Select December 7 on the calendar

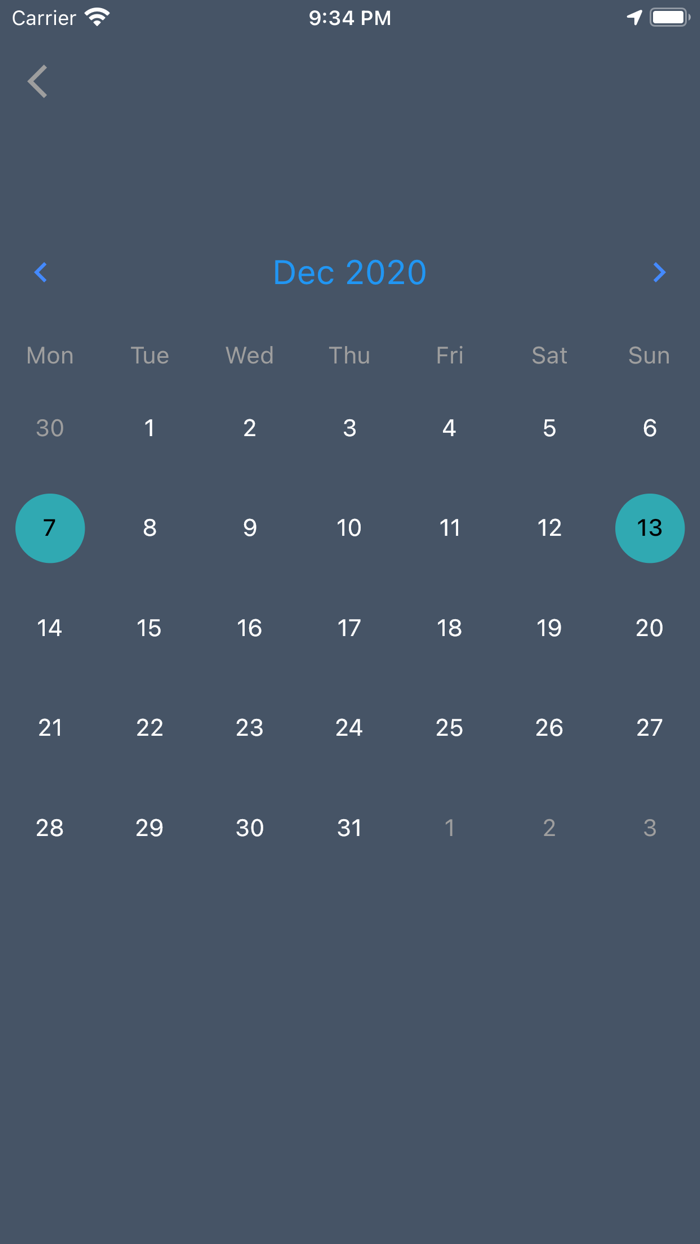pos(50,528)
